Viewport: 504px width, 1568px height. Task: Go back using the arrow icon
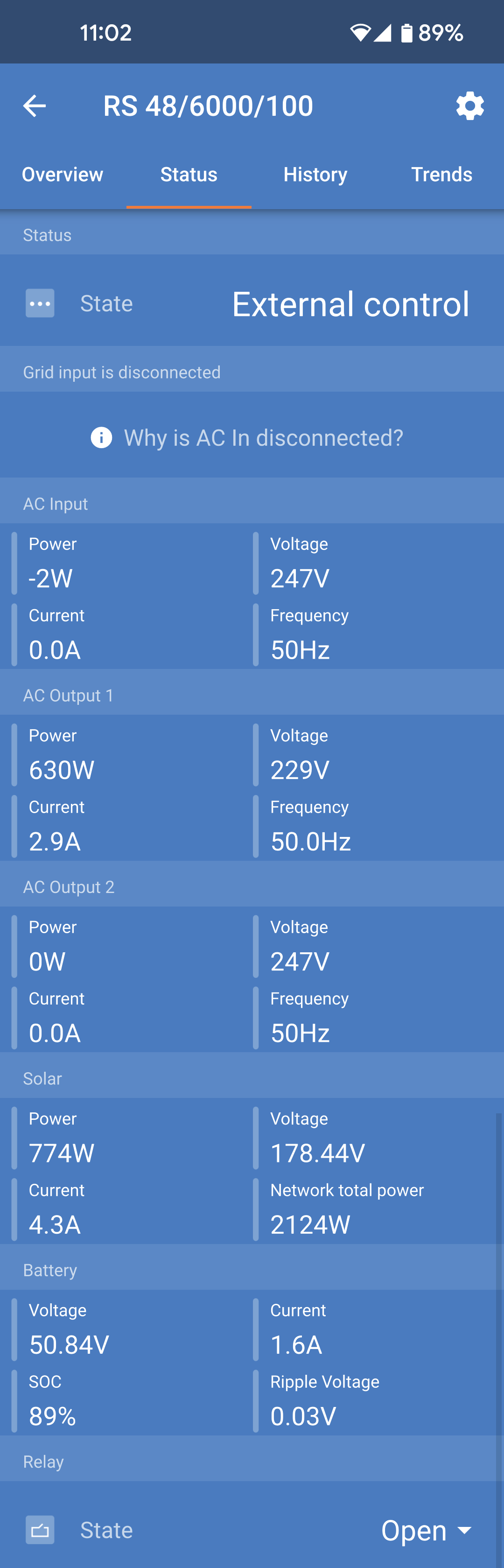coord(35,106)
